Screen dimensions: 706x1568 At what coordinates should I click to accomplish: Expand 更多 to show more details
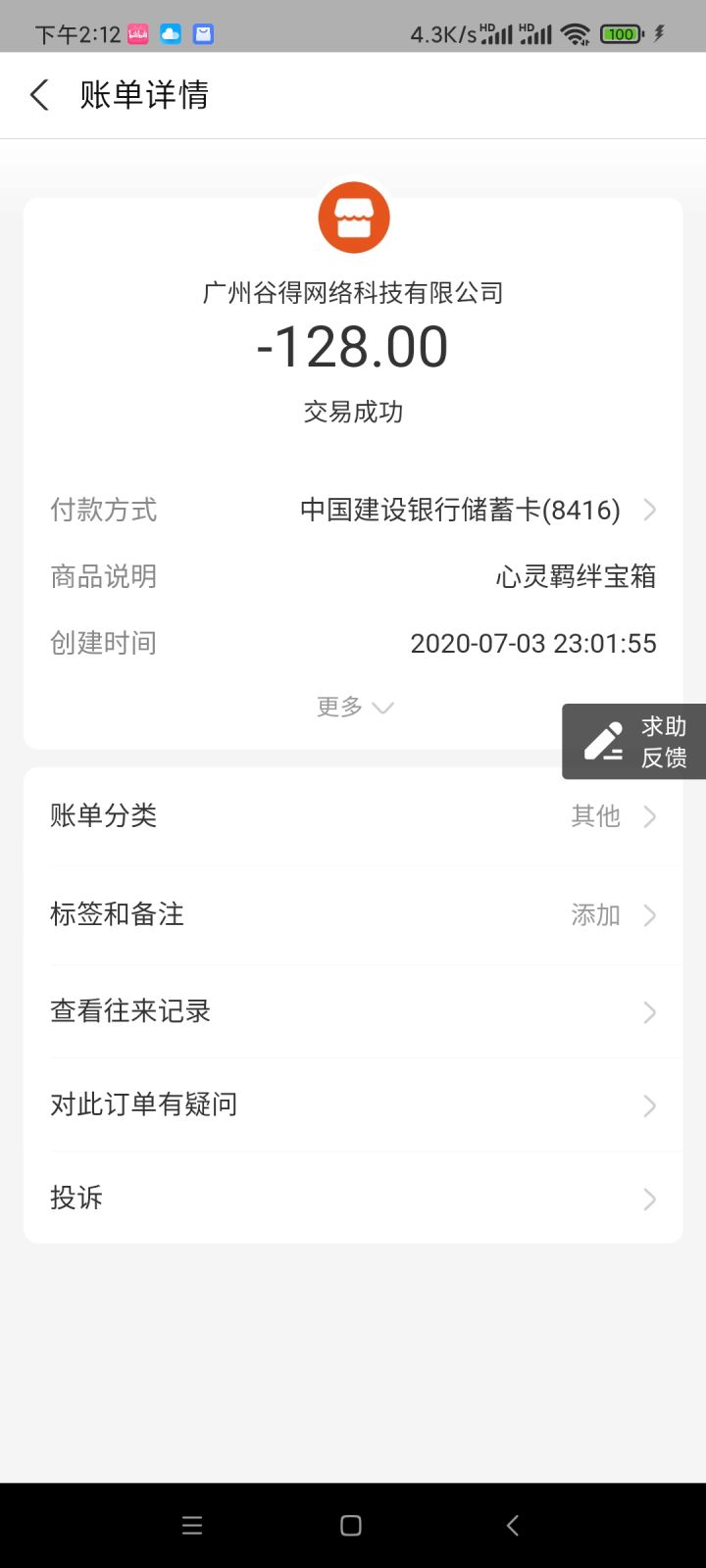tap(354, 707)
